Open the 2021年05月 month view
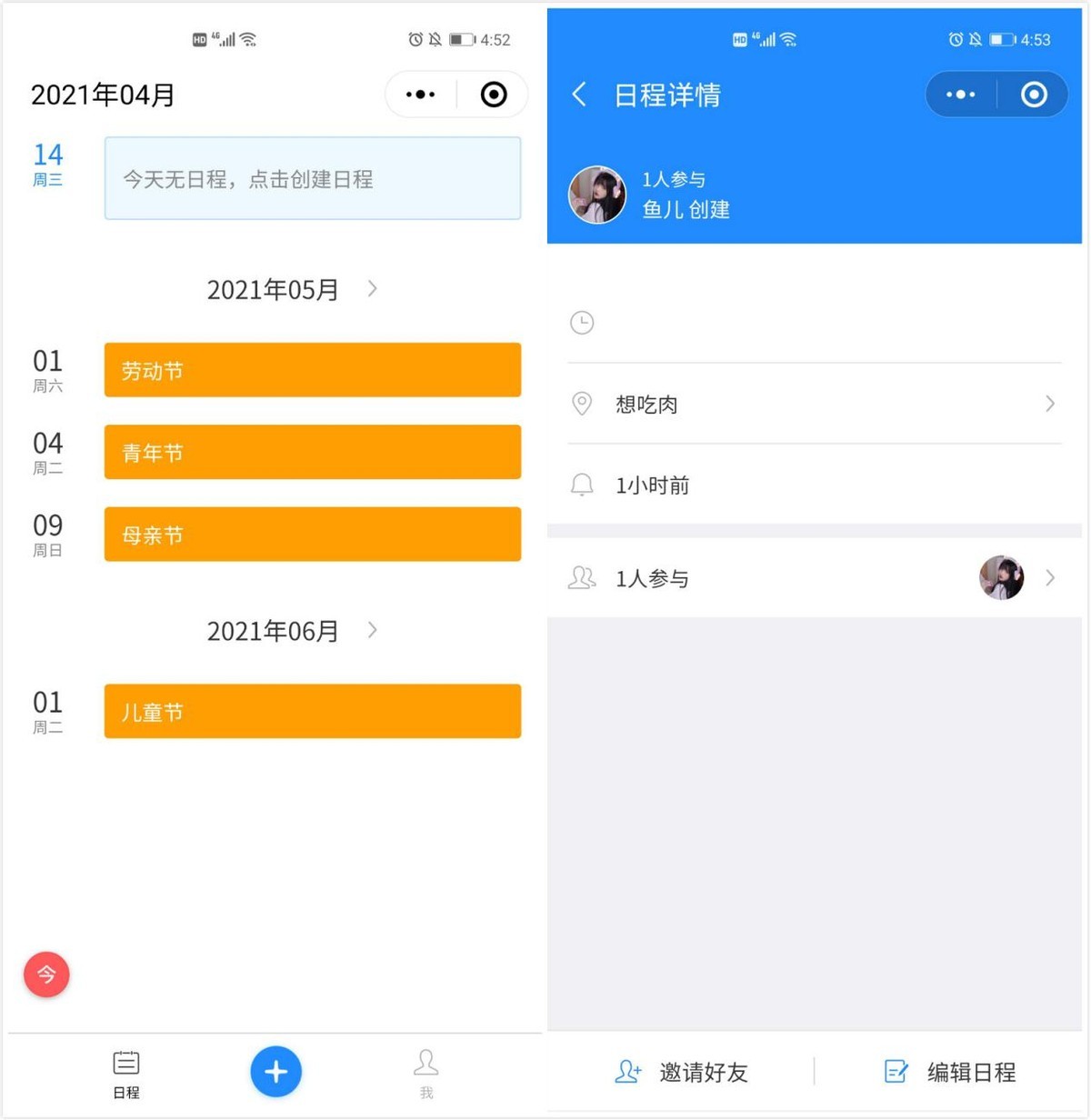This screenshot has width=1091, height=1120. coord(291,289)
